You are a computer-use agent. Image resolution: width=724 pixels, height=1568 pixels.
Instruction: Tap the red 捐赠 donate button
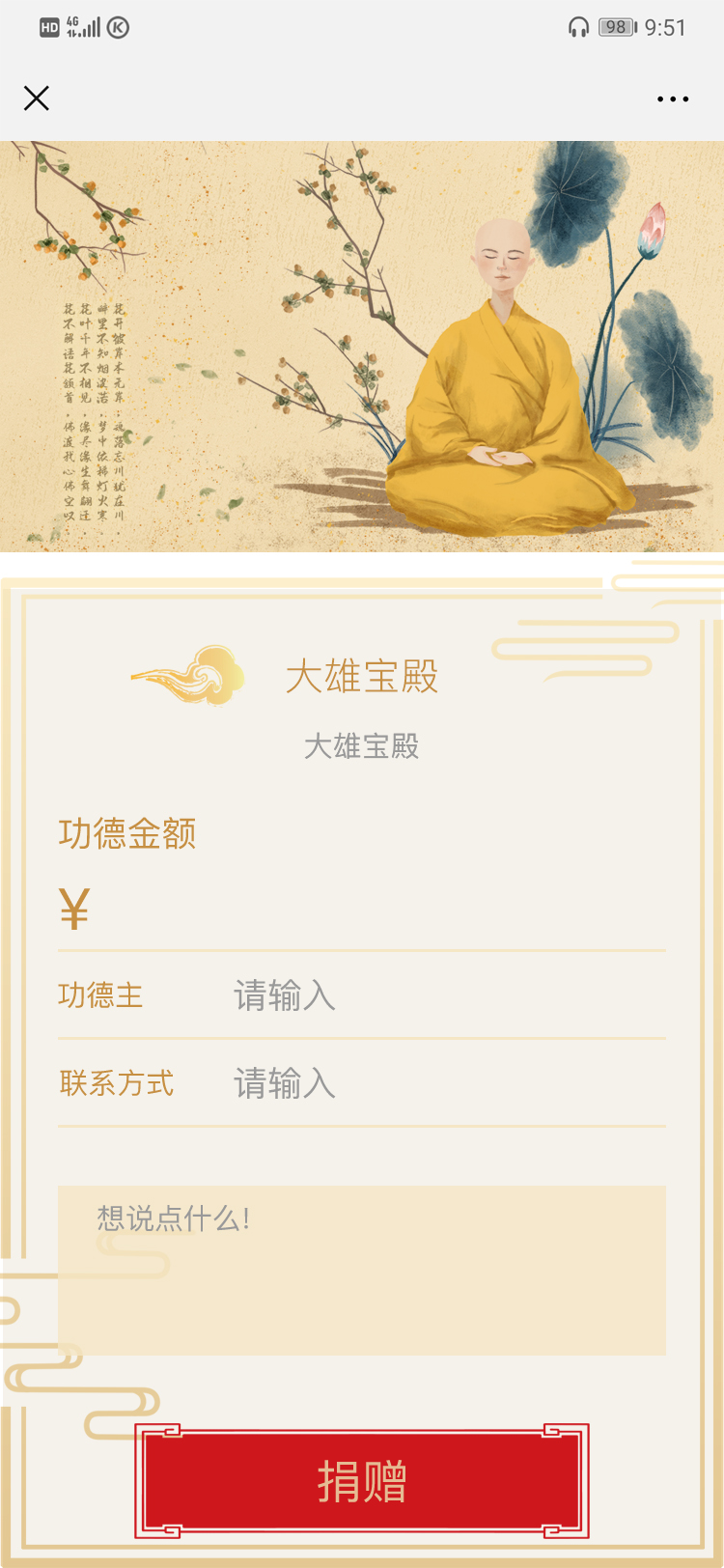[362, 1481]
